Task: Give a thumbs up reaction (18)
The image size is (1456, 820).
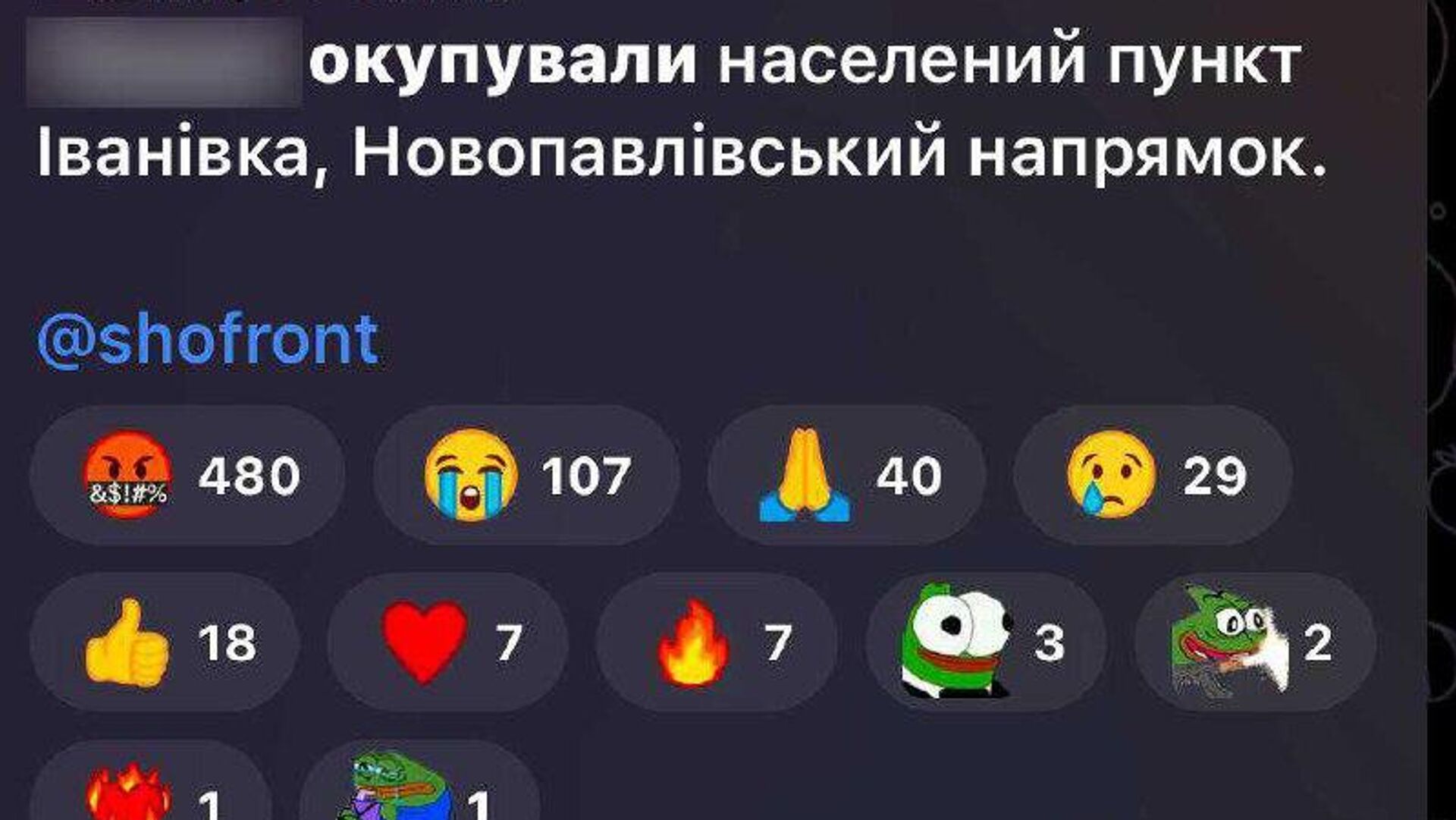Action: pos(165,642)
